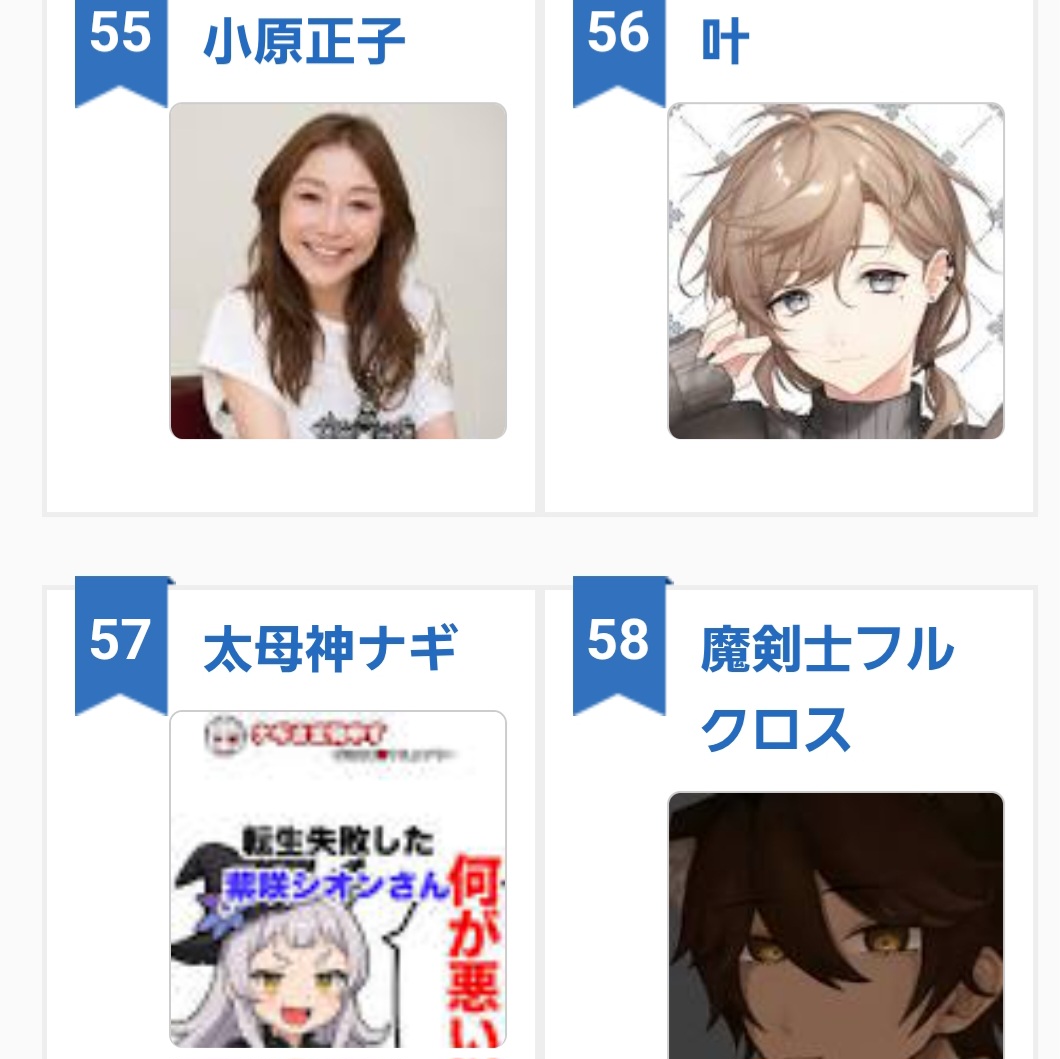
Task: Tap the photo for rank 55
Action: [x=338, y=271]
